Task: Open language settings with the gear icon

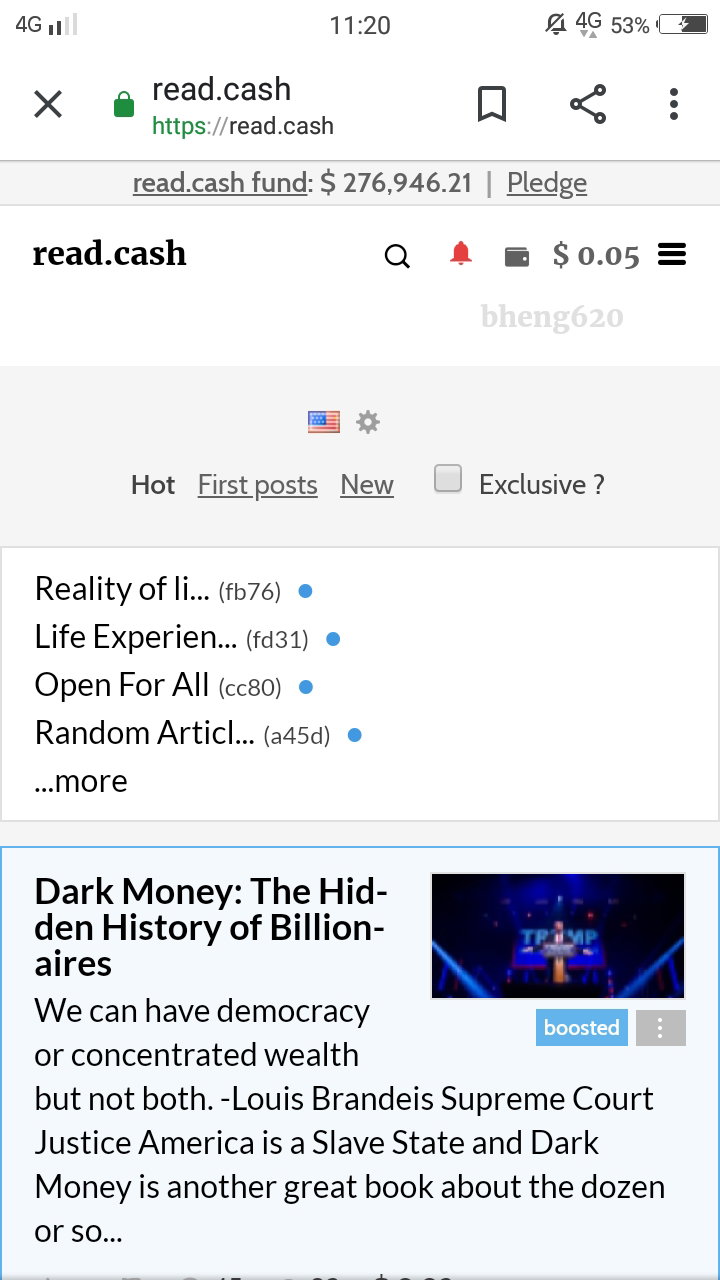Action: pos(369,422)
